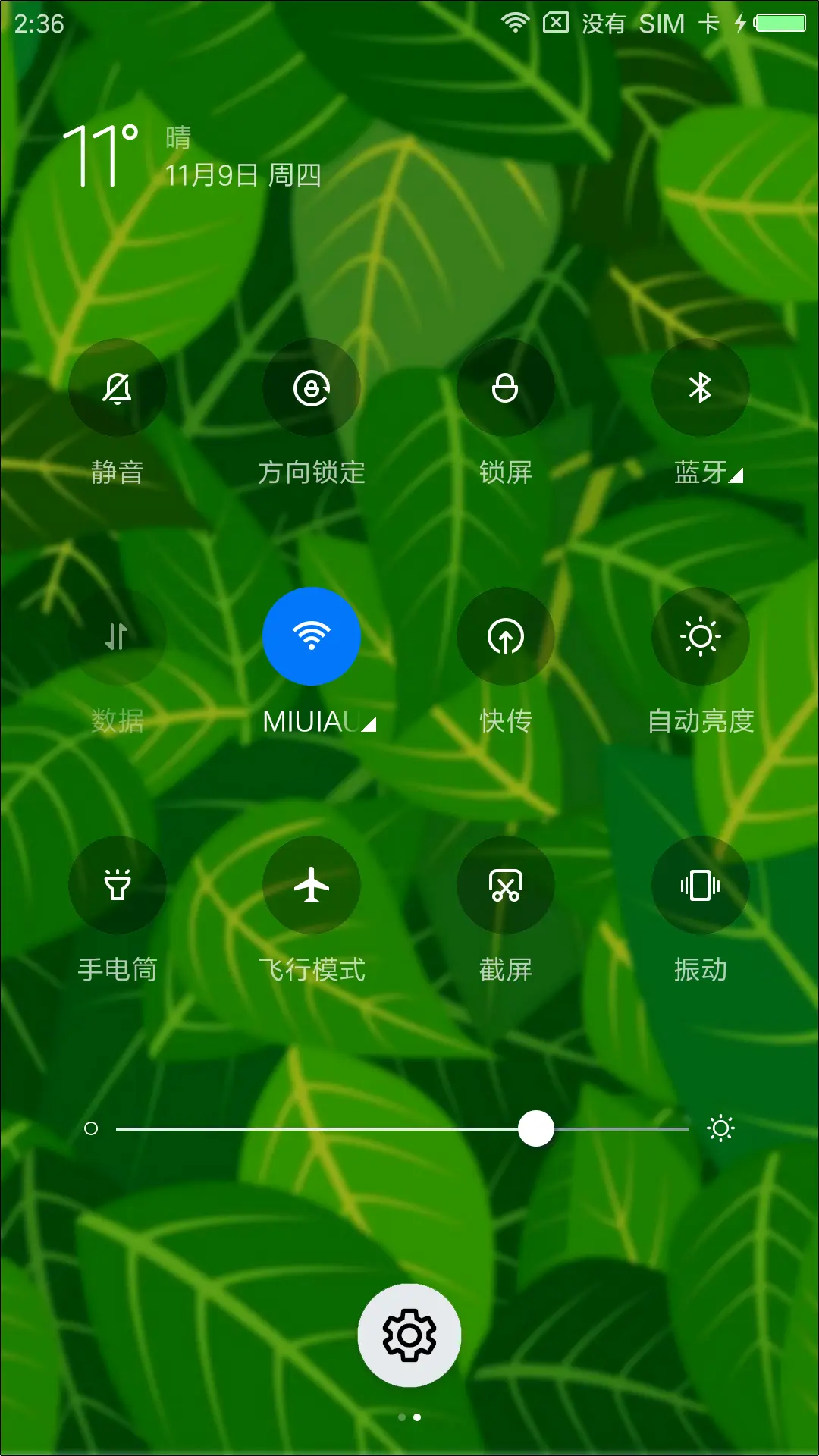
Task: Tap the battery indicator in status bar
Action: tap(781, 23)
